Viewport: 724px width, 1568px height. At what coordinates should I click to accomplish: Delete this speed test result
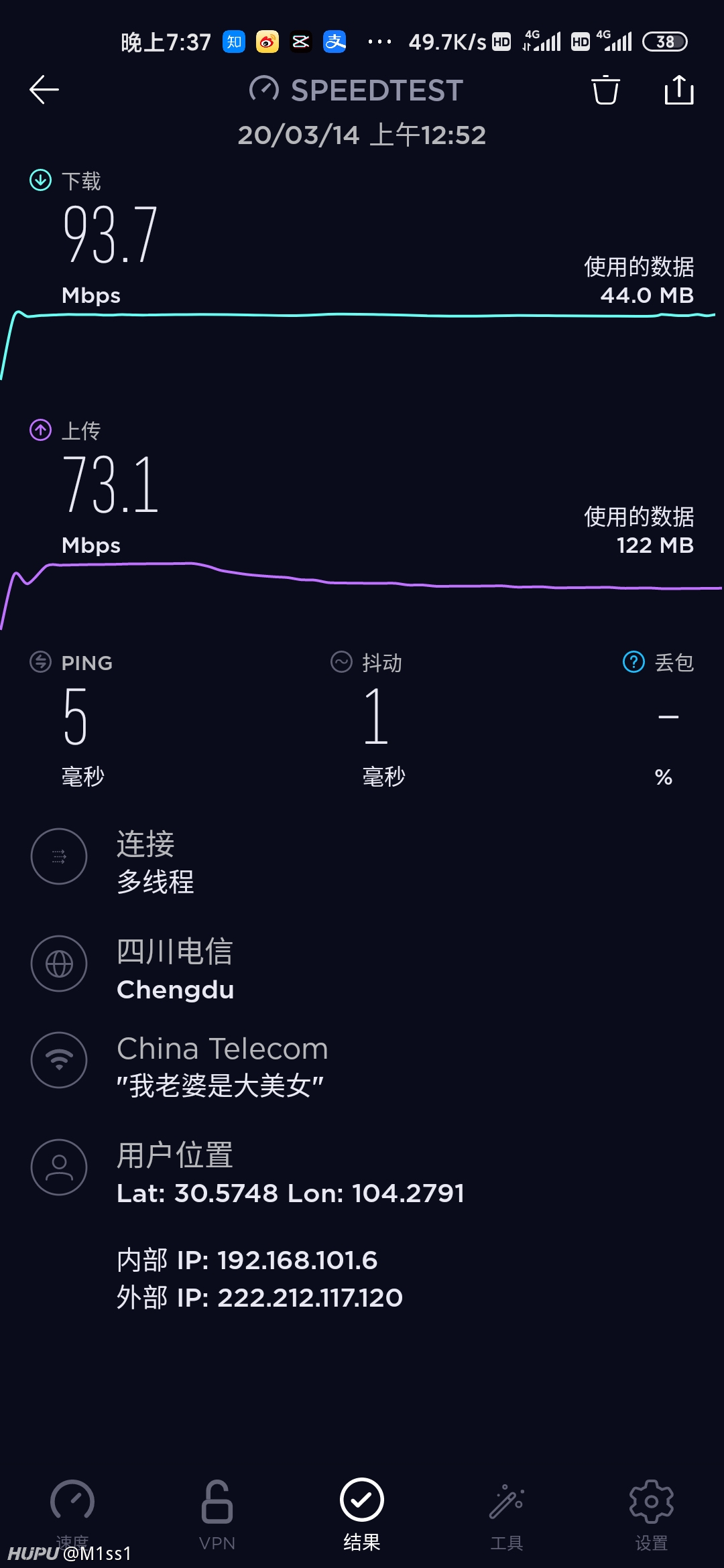(x=605, y=90)
